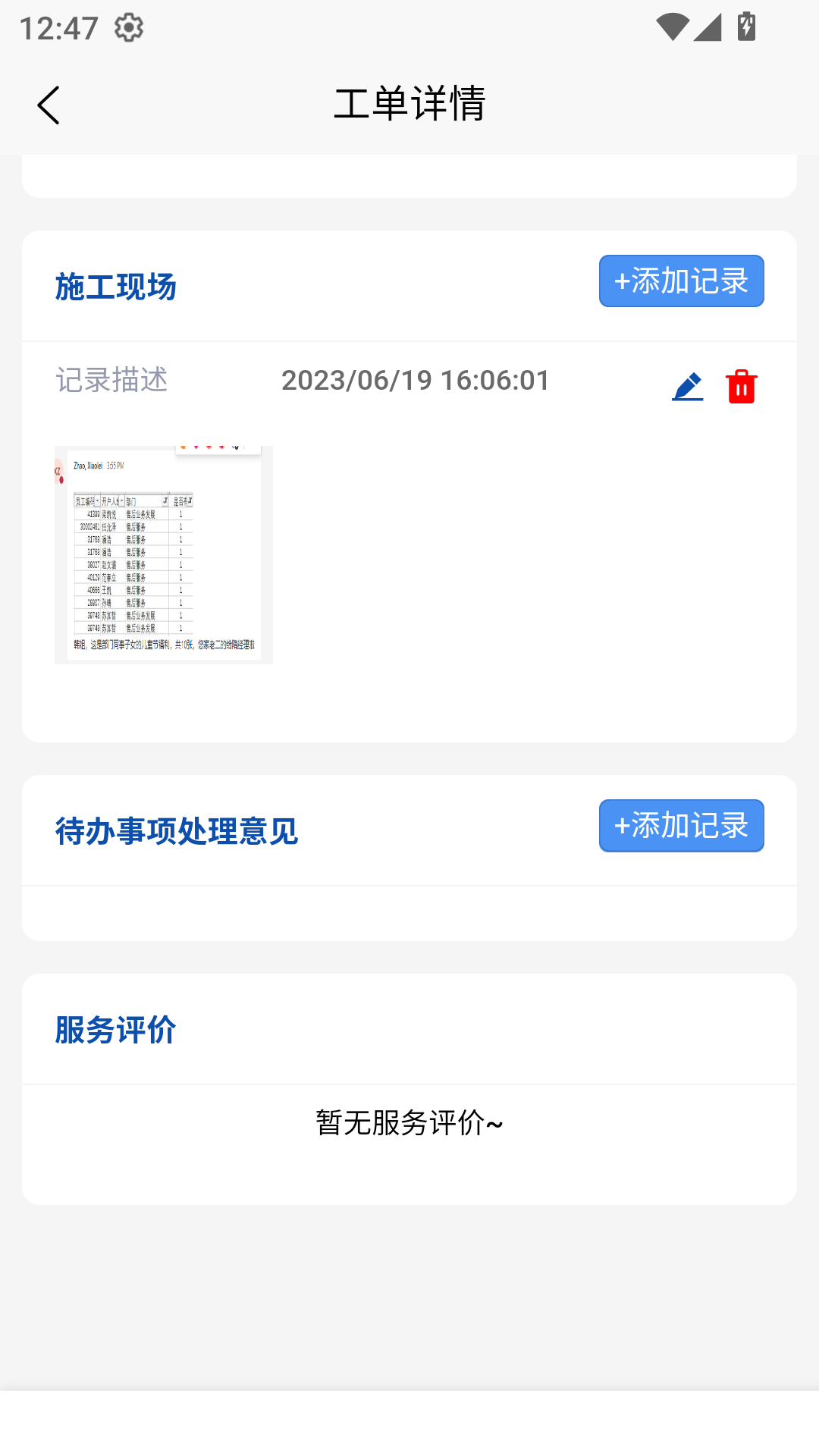Add a record under 待办事项处理意见
Image resolution: width=819 pixels, height=1456 pixels.
(681, 826)
